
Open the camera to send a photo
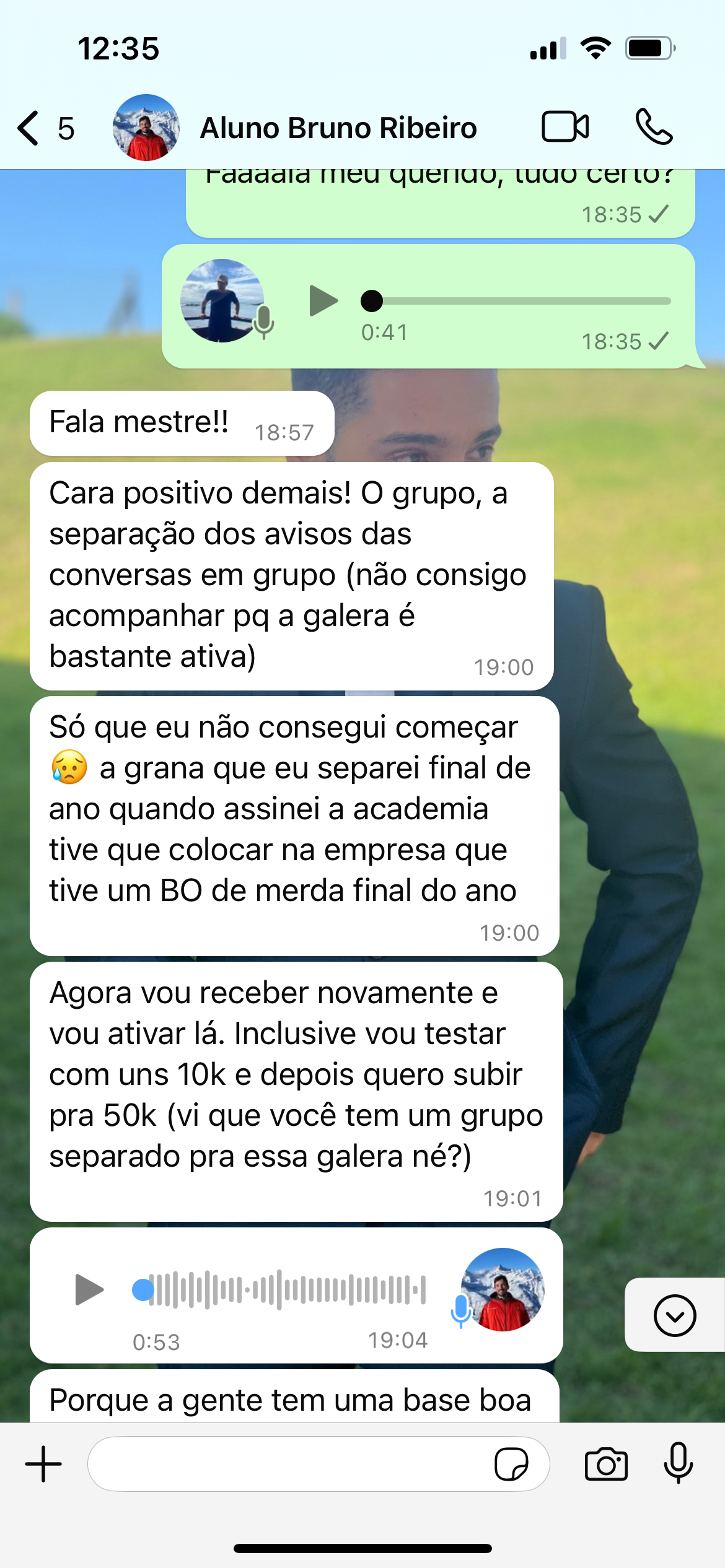[606, 1464]
